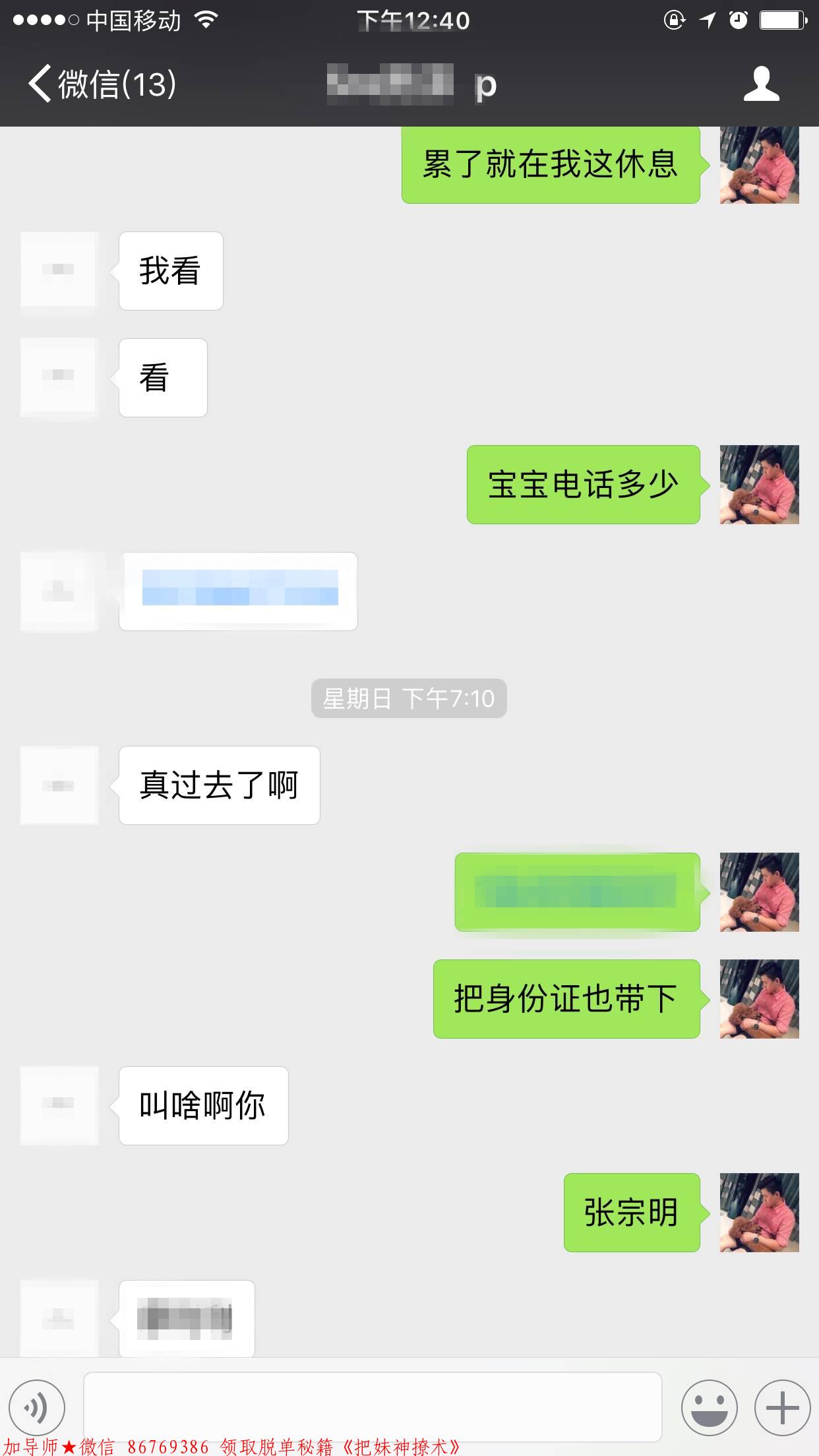The height and width of the screenshot is (1456, 819).
Task: Open the chat info profile icon
Action: (761, 84)
